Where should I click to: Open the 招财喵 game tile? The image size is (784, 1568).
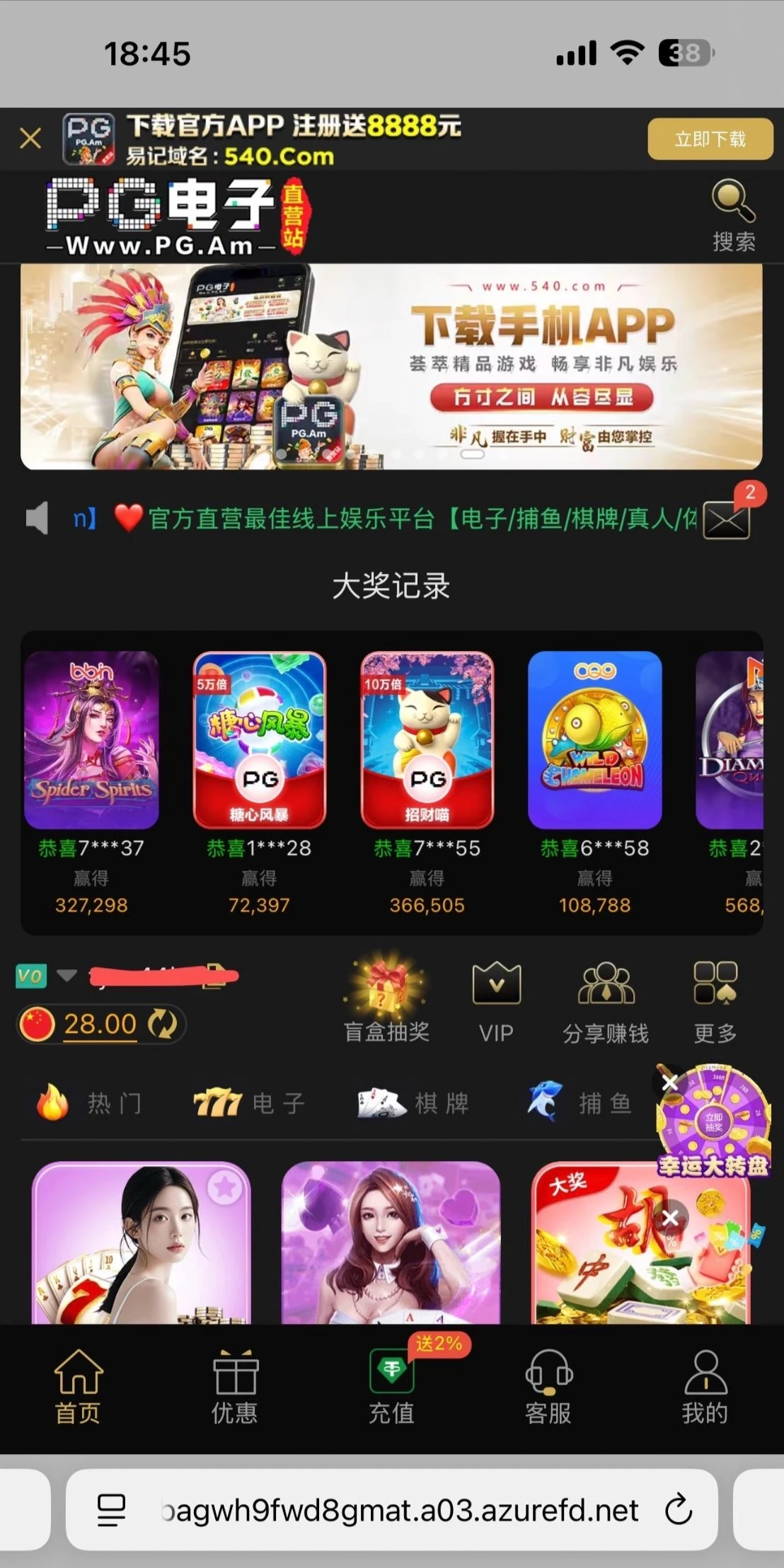(427, 739)
